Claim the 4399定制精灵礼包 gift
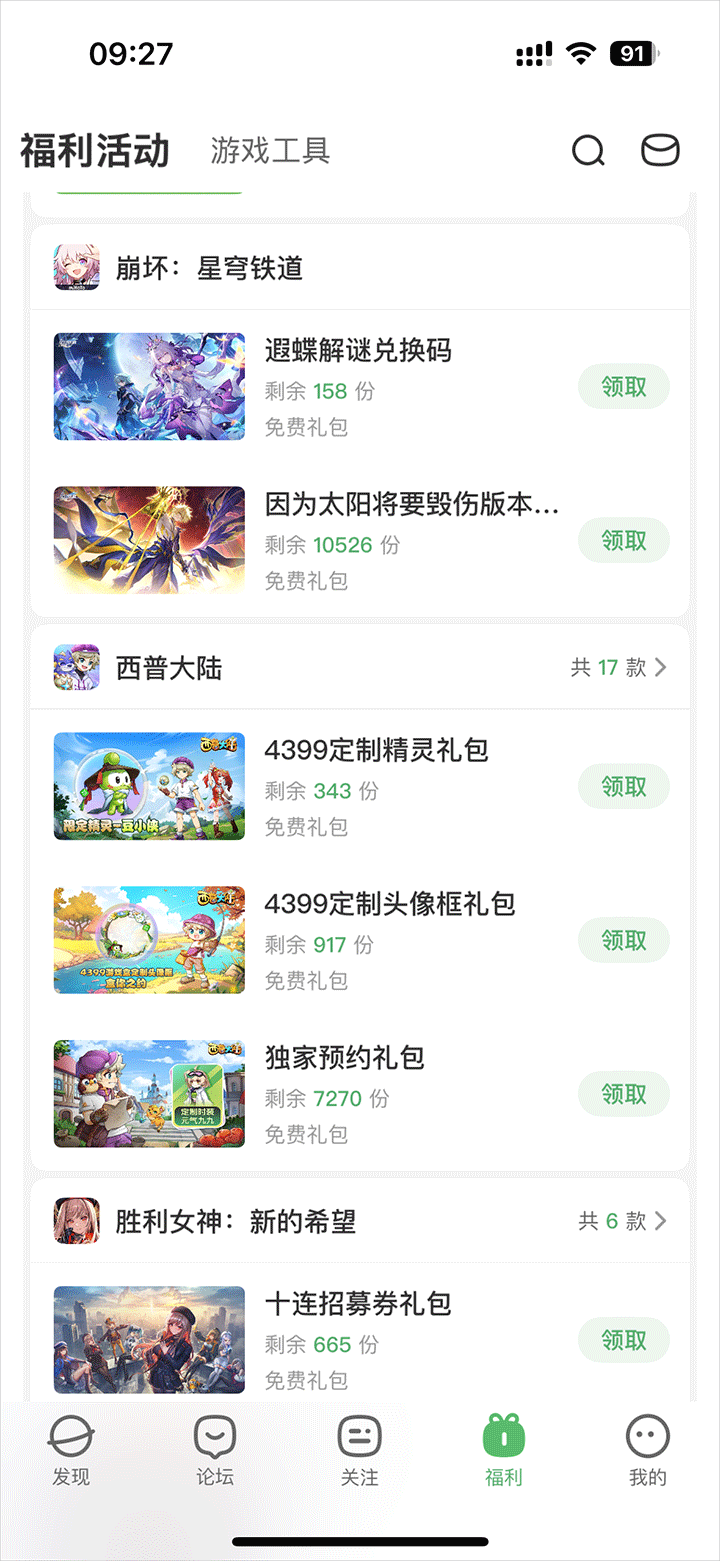This screenshot has width=720, height=1561. [624, 787]
